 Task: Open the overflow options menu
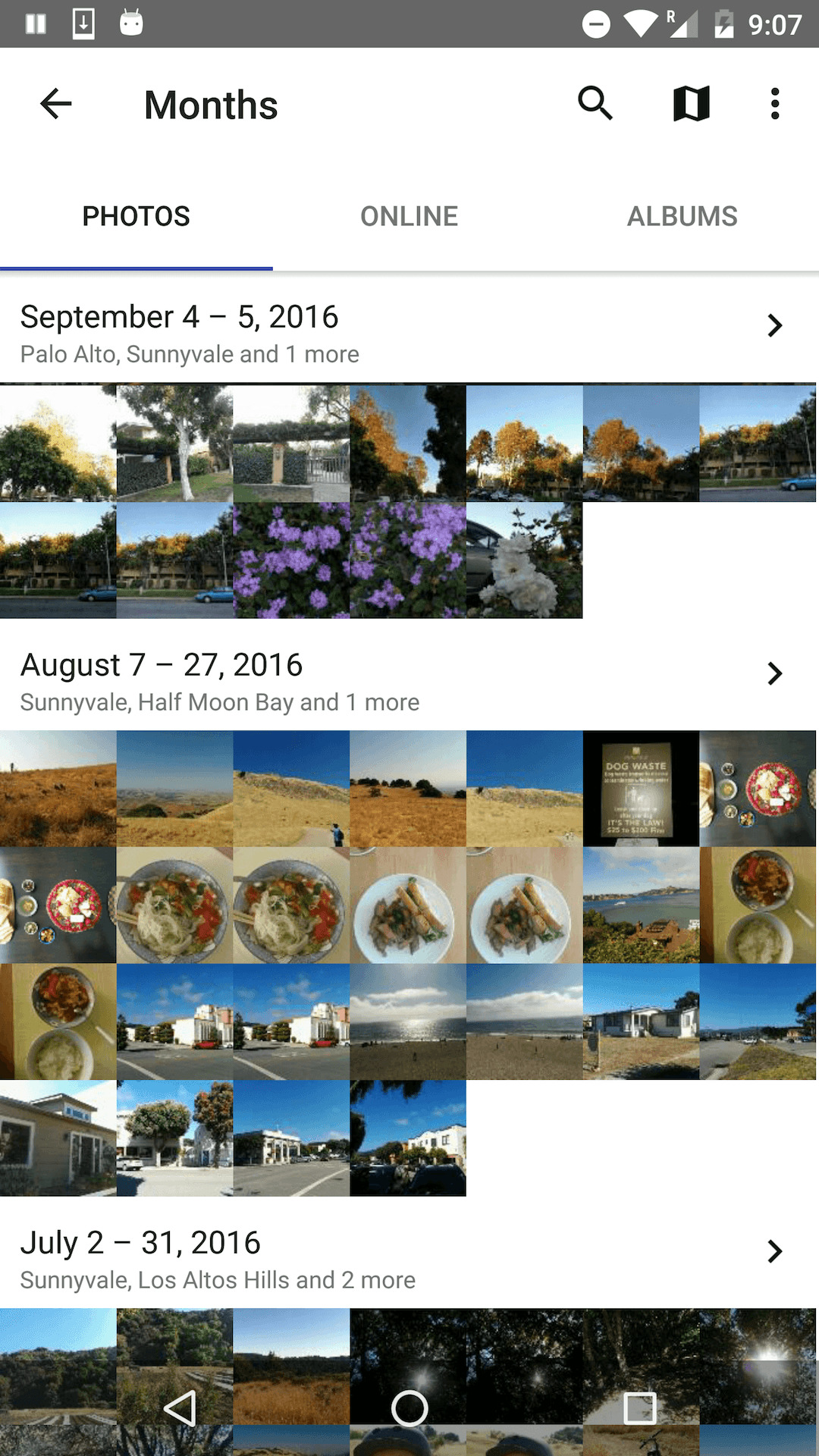775,103
